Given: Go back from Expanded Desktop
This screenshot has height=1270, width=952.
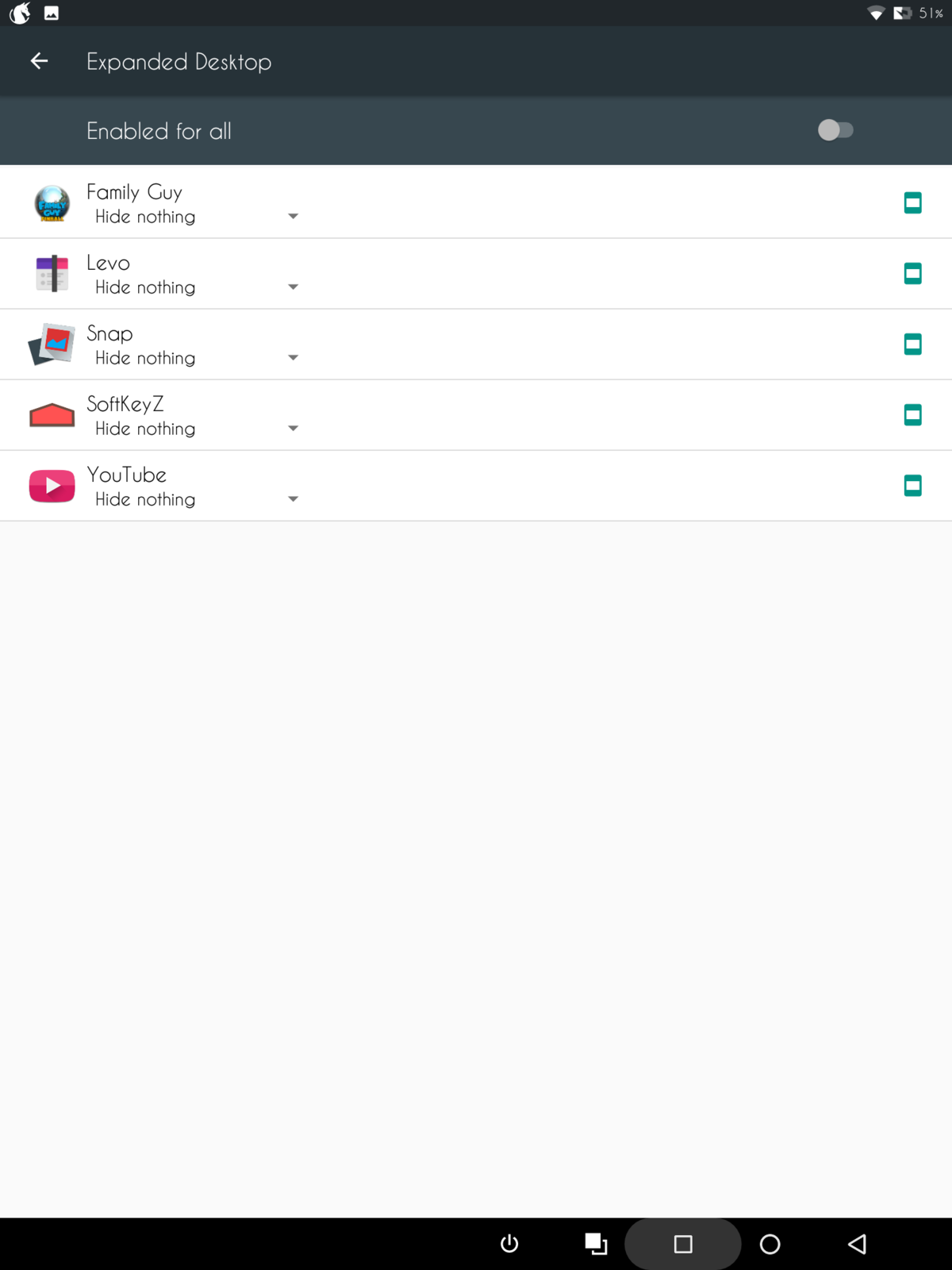Looking at the screenshot, I should tap(39, 61).
